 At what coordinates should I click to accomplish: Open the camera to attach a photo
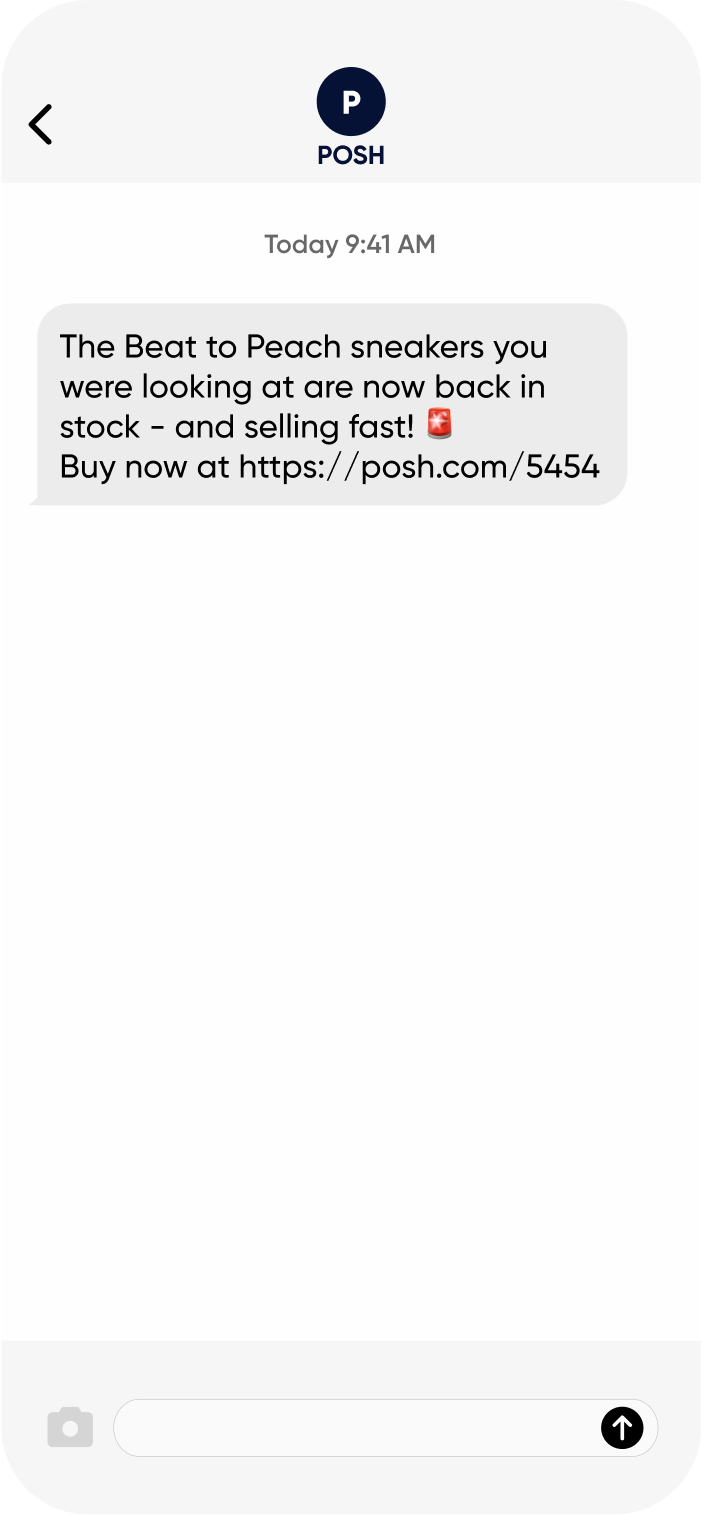click(70, 1427)
